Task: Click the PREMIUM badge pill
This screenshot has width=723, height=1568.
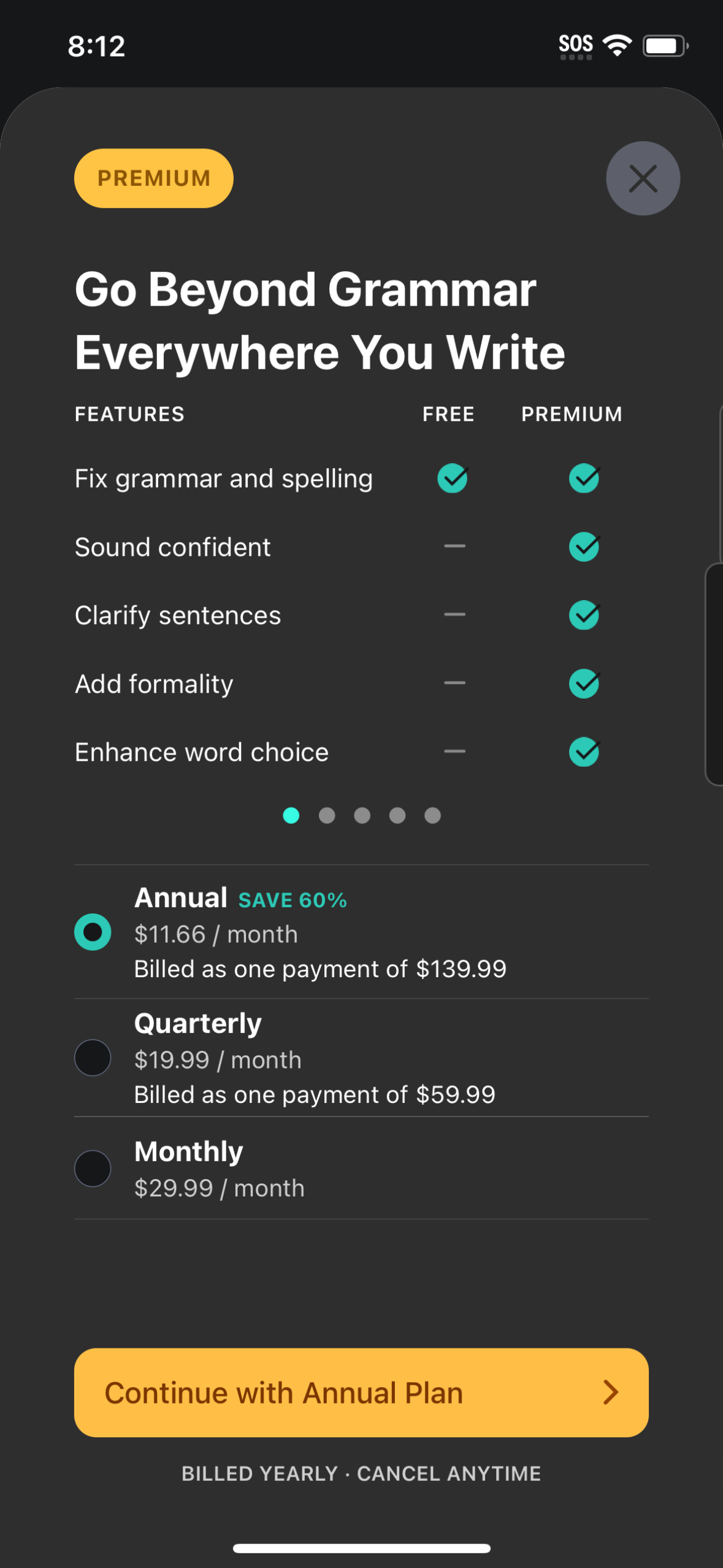Action: tap(153, 178)
